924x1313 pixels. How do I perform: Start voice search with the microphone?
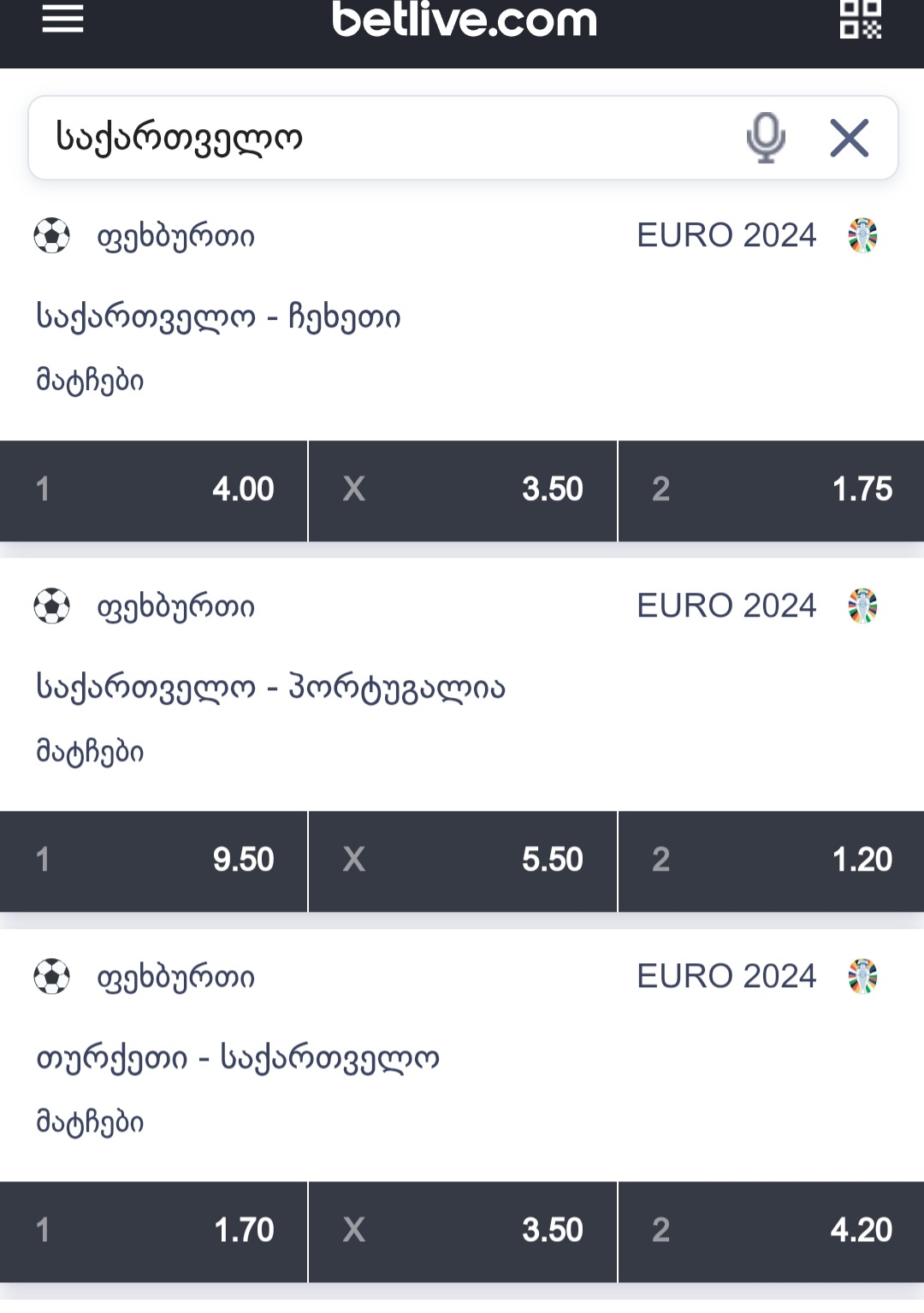point(766,138)
